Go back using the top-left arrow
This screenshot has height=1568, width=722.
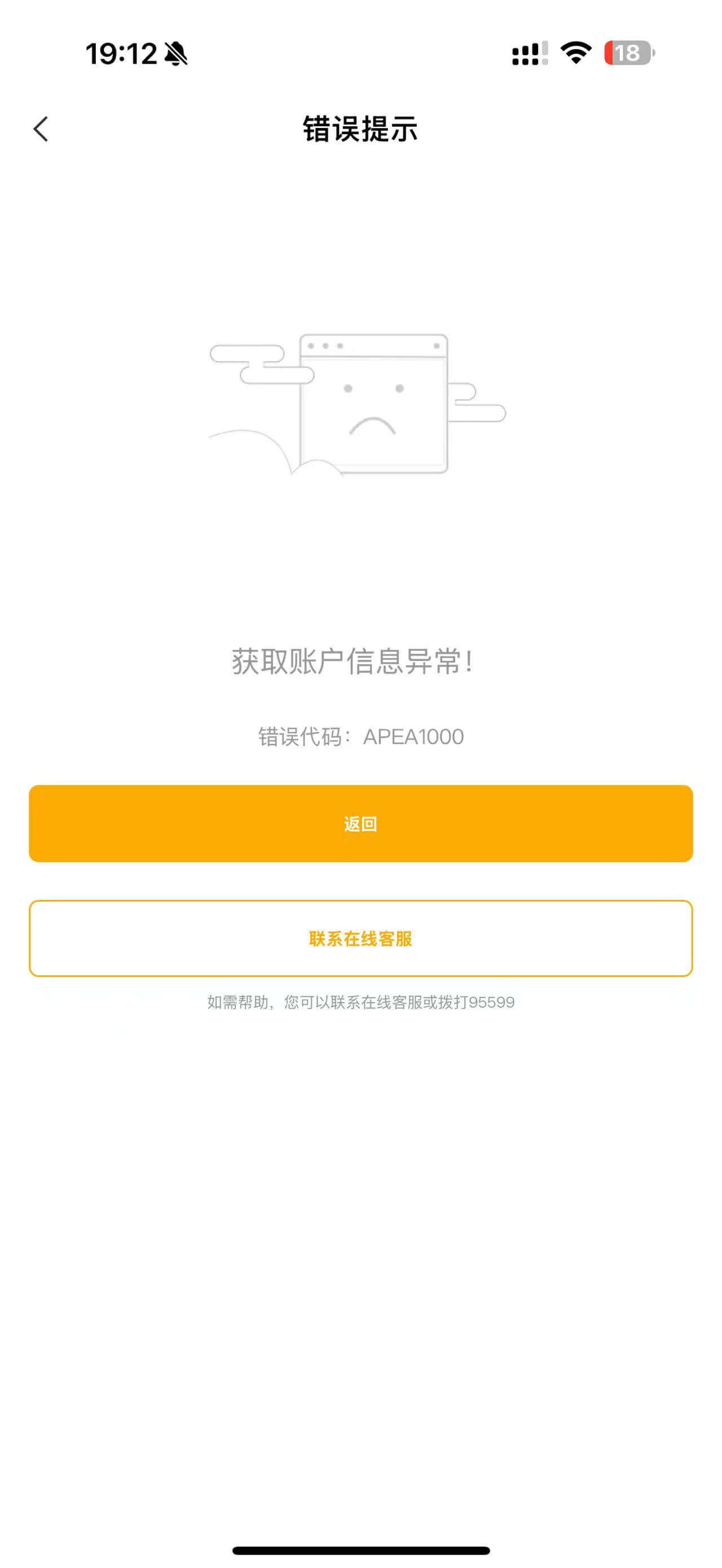click(41, 129)
